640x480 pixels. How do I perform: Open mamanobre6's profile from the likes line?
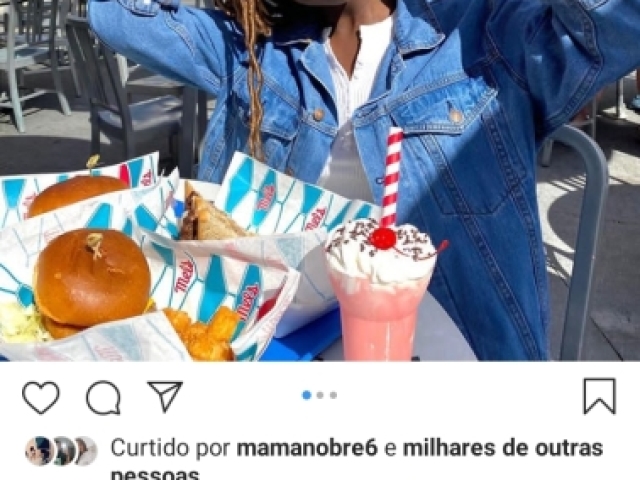tap(307, 448)
